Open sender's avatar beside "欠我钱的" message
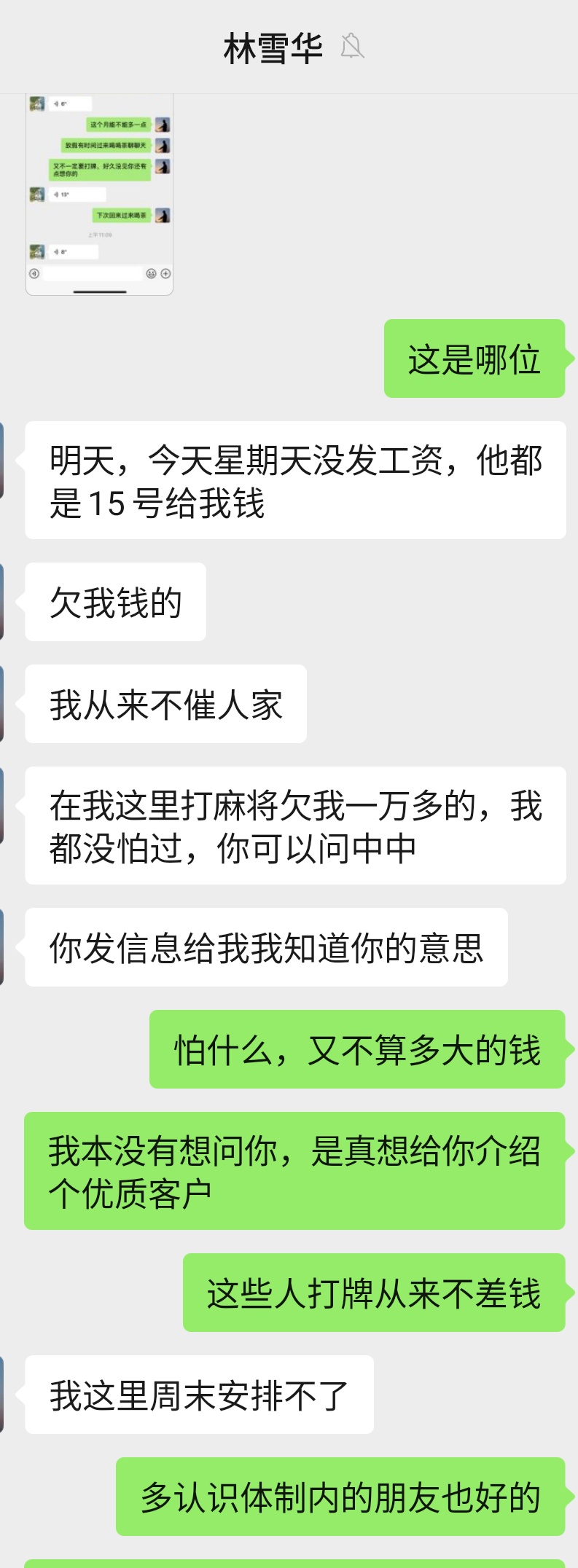 coord(2,602)
